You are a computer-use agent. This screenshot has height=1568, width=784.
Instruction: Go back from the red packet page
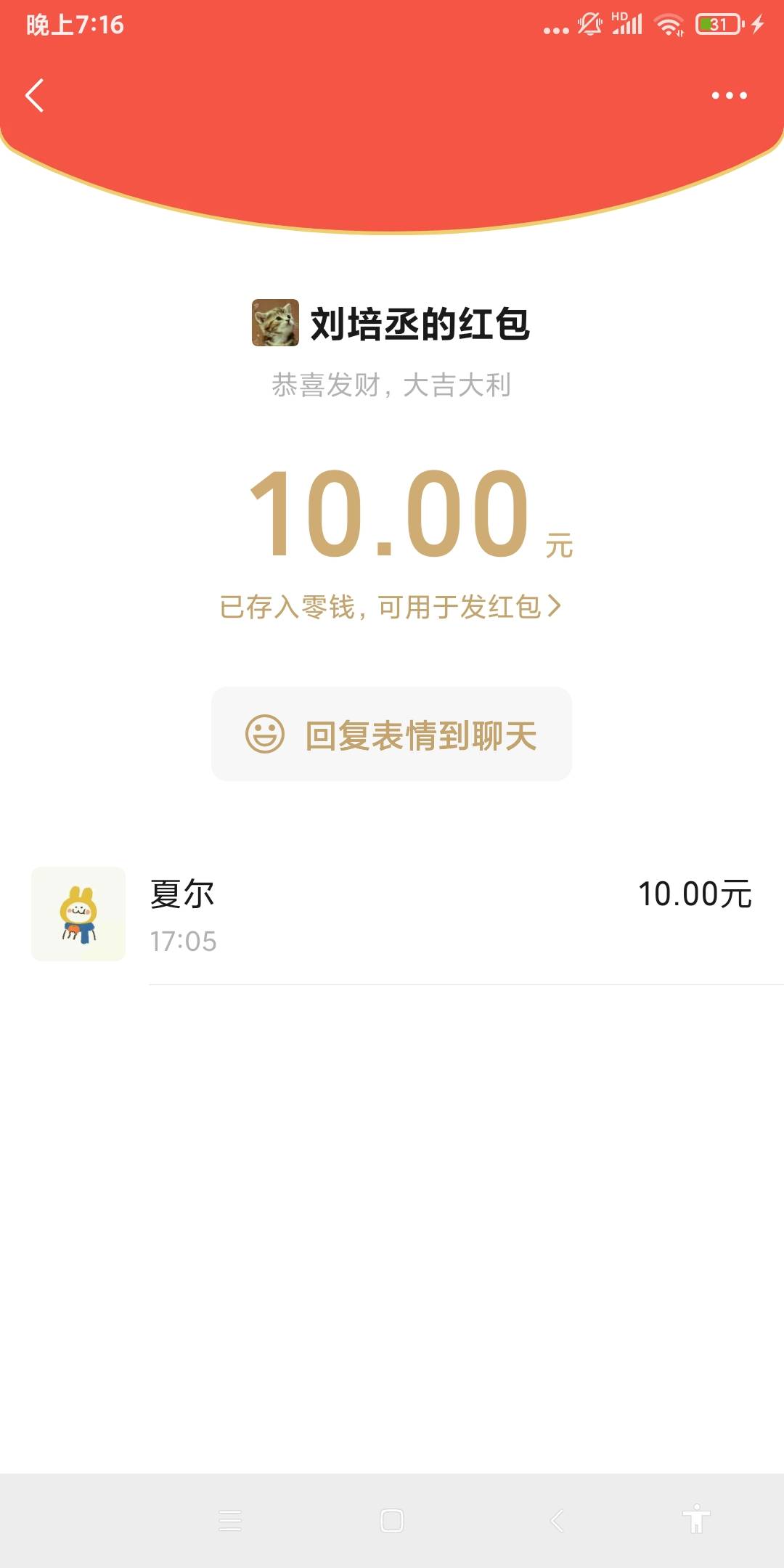(x=34, y=96)
